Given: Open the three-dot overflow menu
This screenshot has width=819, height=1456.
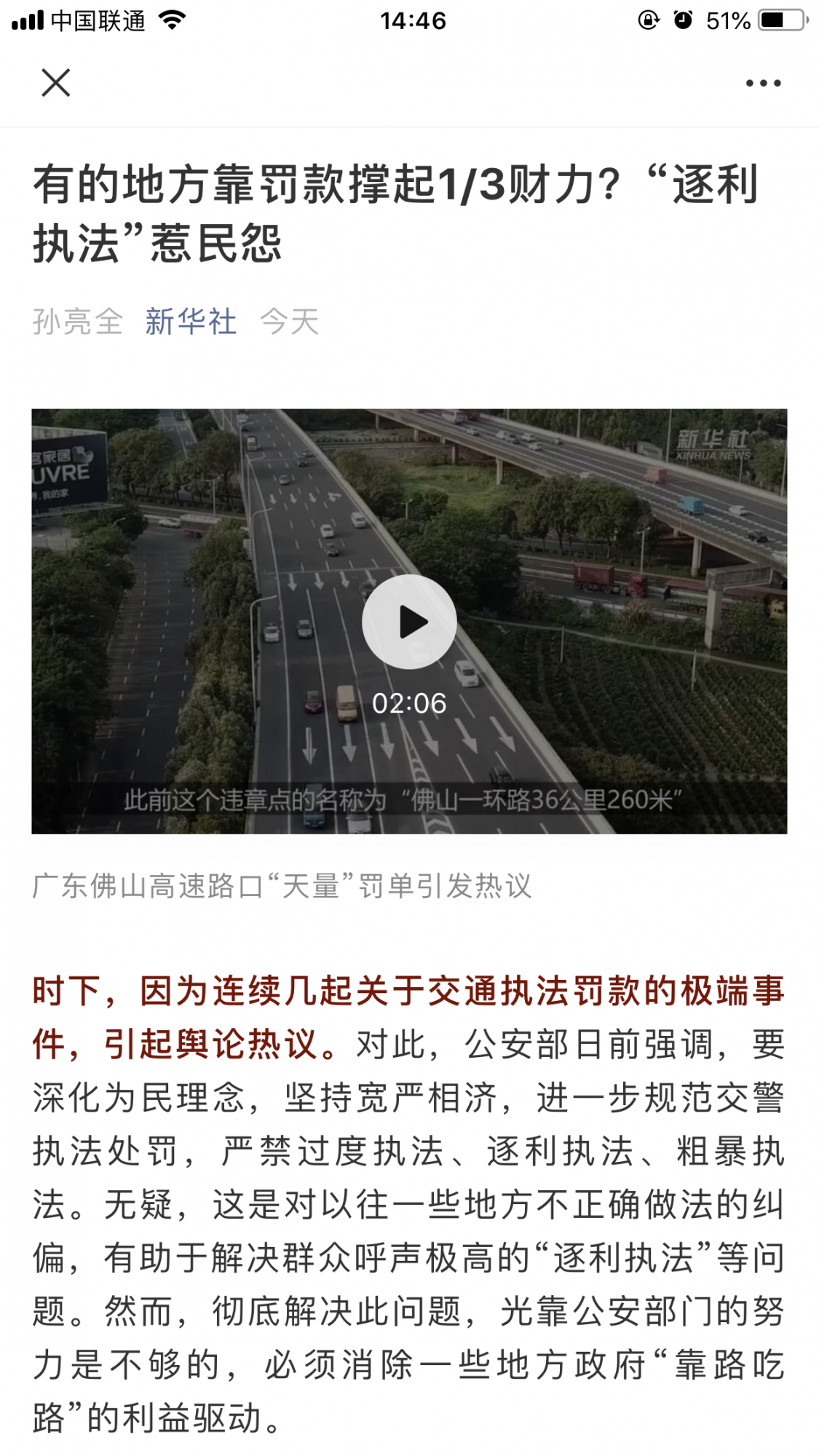Looking at the screenshot, I should click(763, 83).
